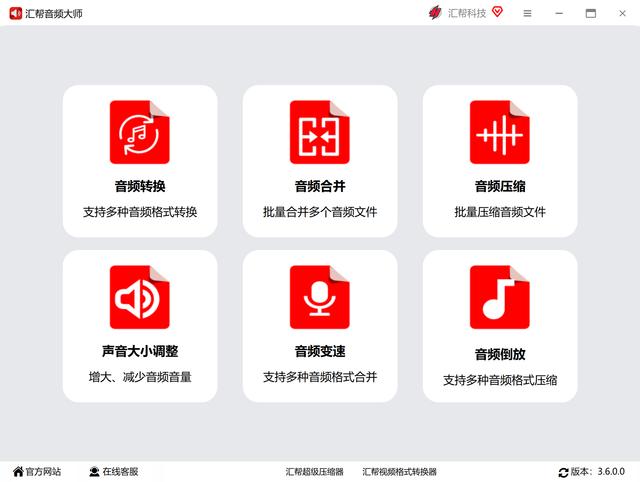Contact 在线客服 online support
Image resolution: width=640 pixels, height=482 pixels.
coord(113,471)
